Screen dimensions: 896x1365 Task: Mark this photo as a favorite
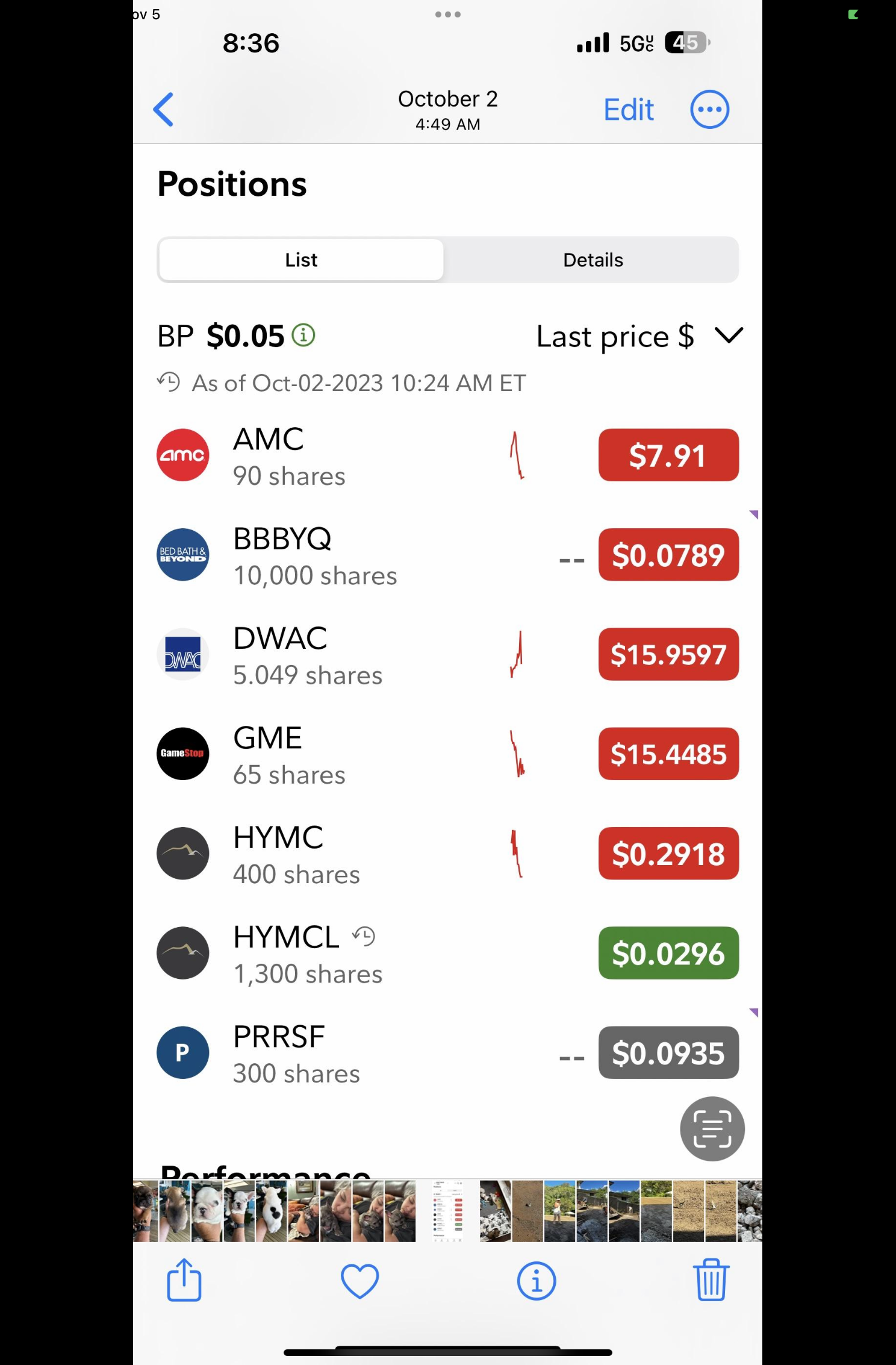(x=359, y=1281)
